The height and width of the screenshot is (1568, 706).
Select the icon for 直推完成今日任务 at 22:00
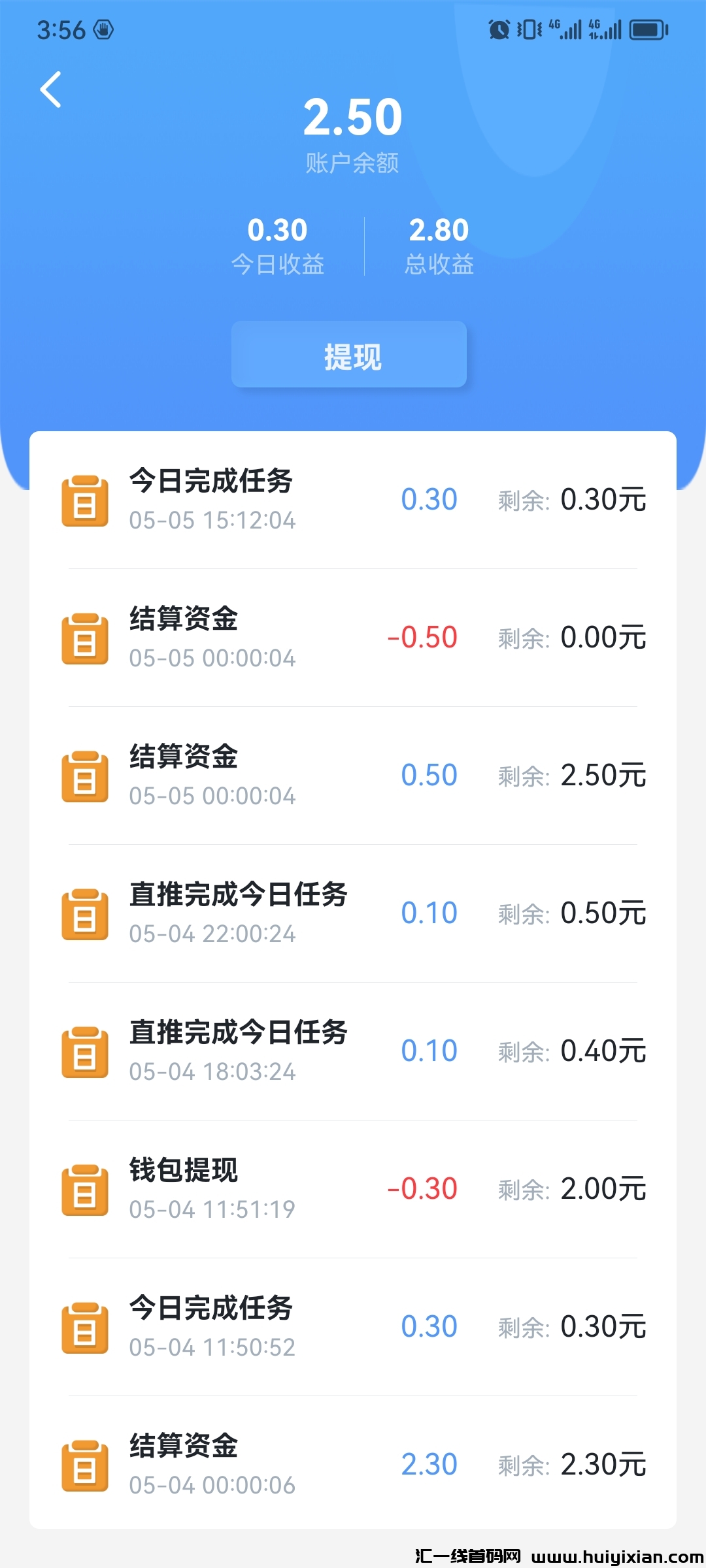[x=85, y=915]
